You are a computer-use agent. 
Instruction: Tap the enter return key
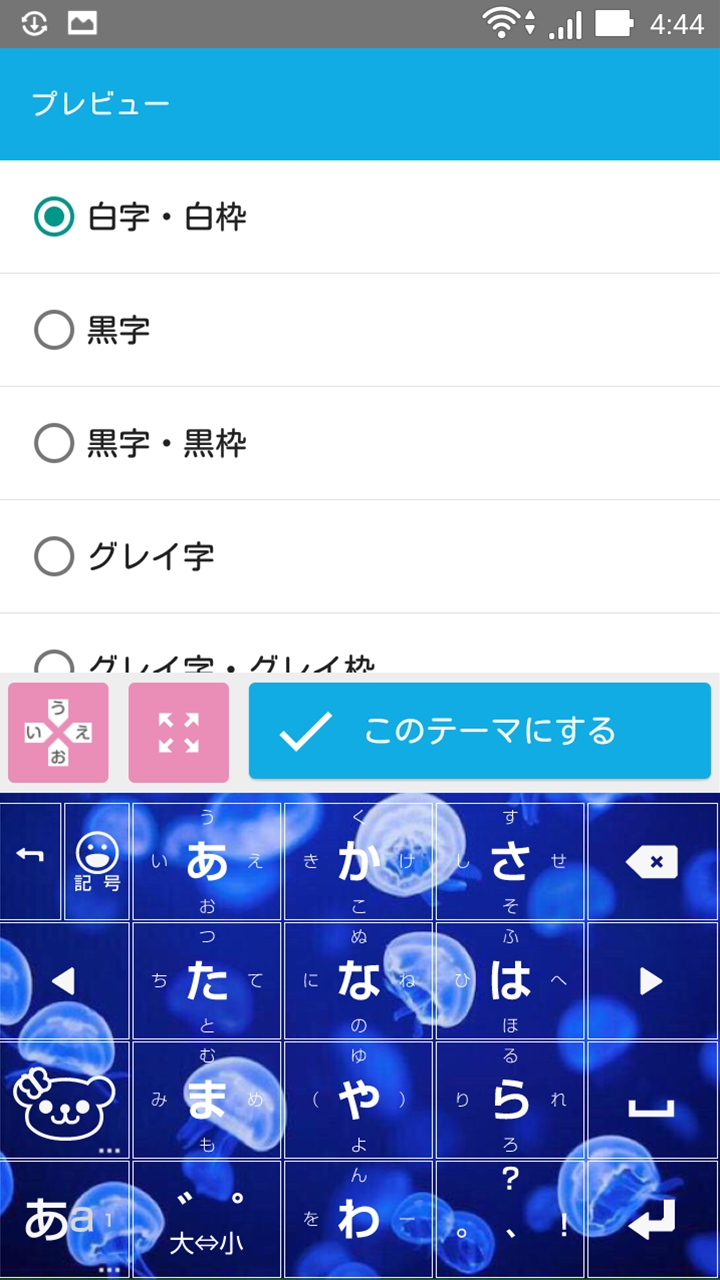click(651, 1218)
